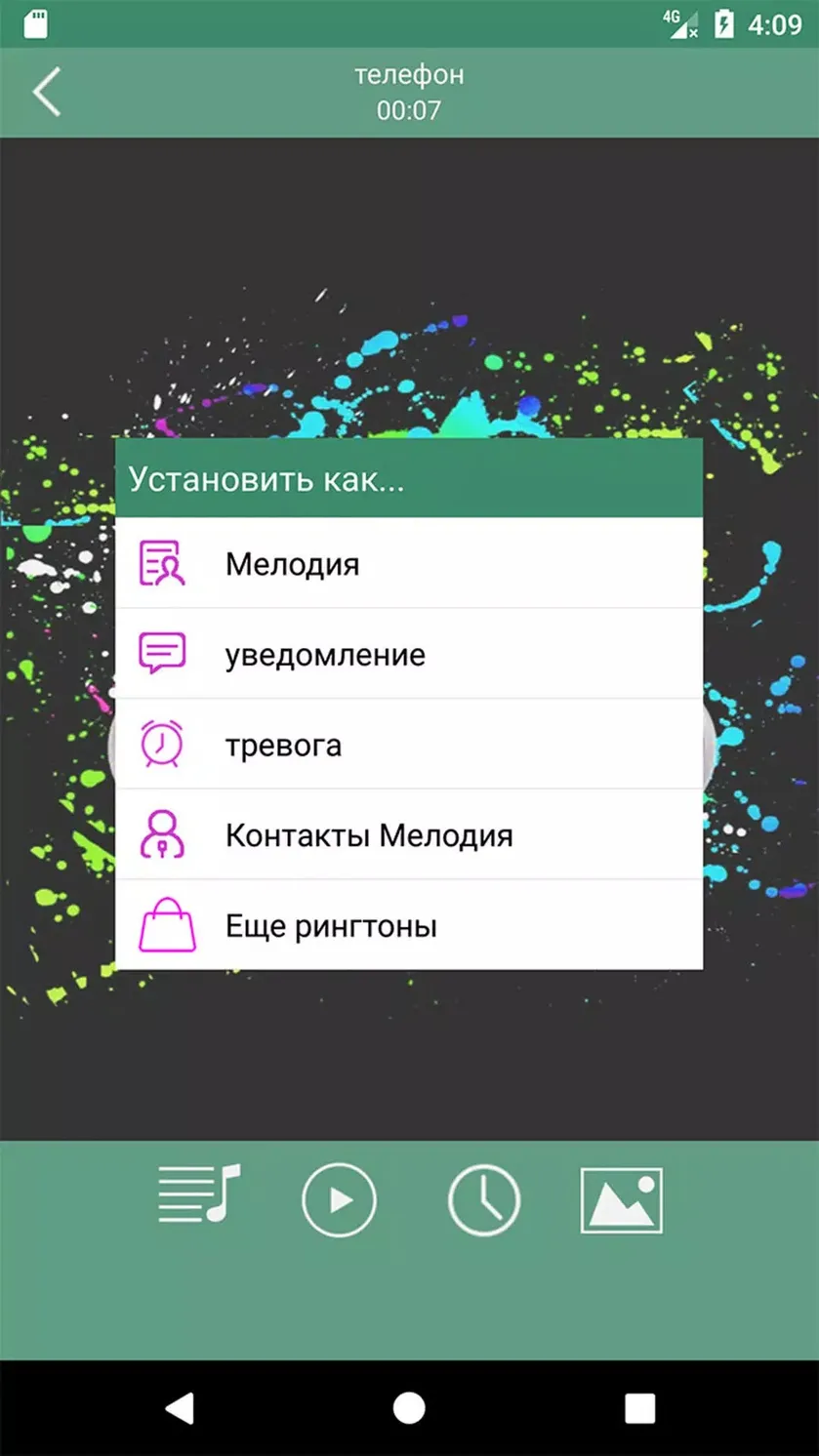Open the clock timer icon

(x=484, y=1200)
